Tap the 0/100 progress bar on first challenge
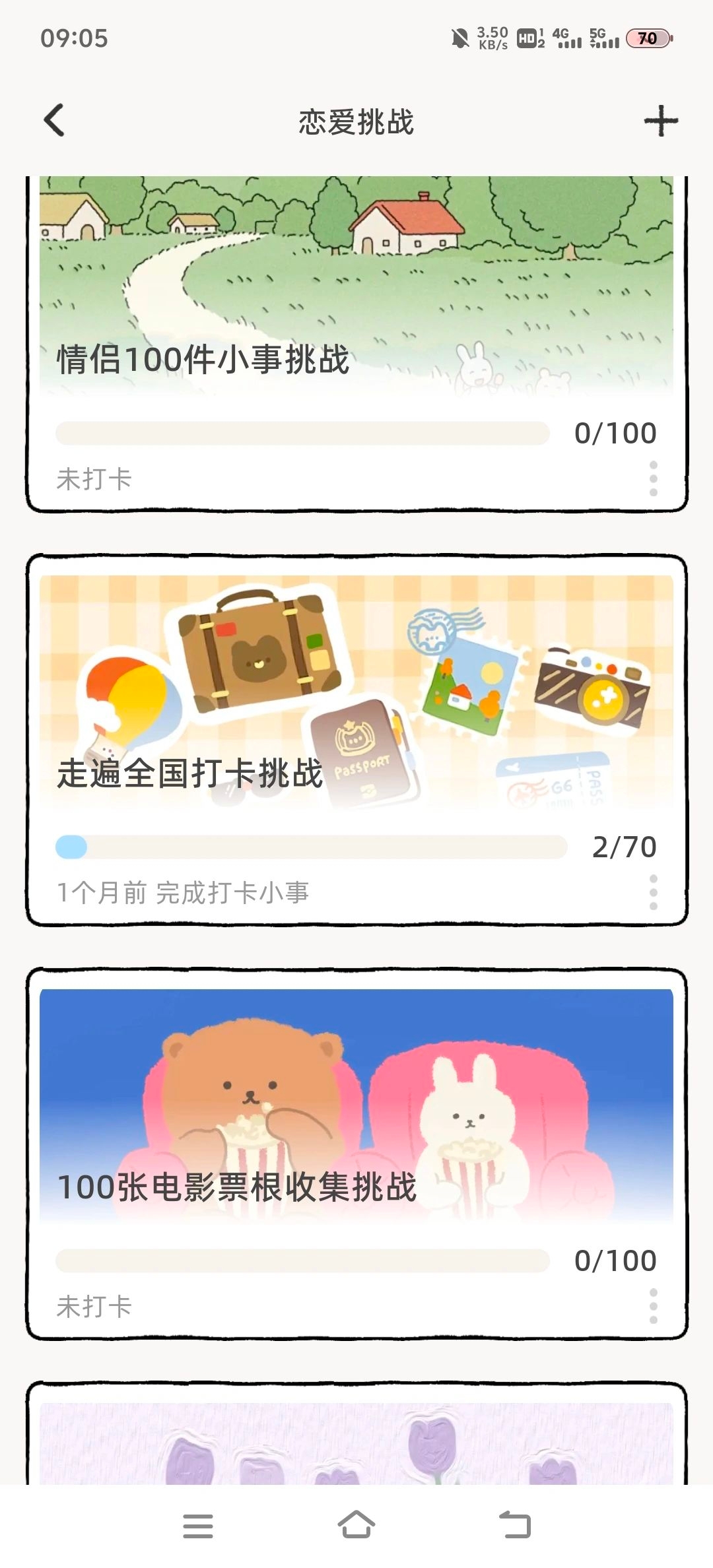This screenshot has height=1568, width=713. click(303, 432)
